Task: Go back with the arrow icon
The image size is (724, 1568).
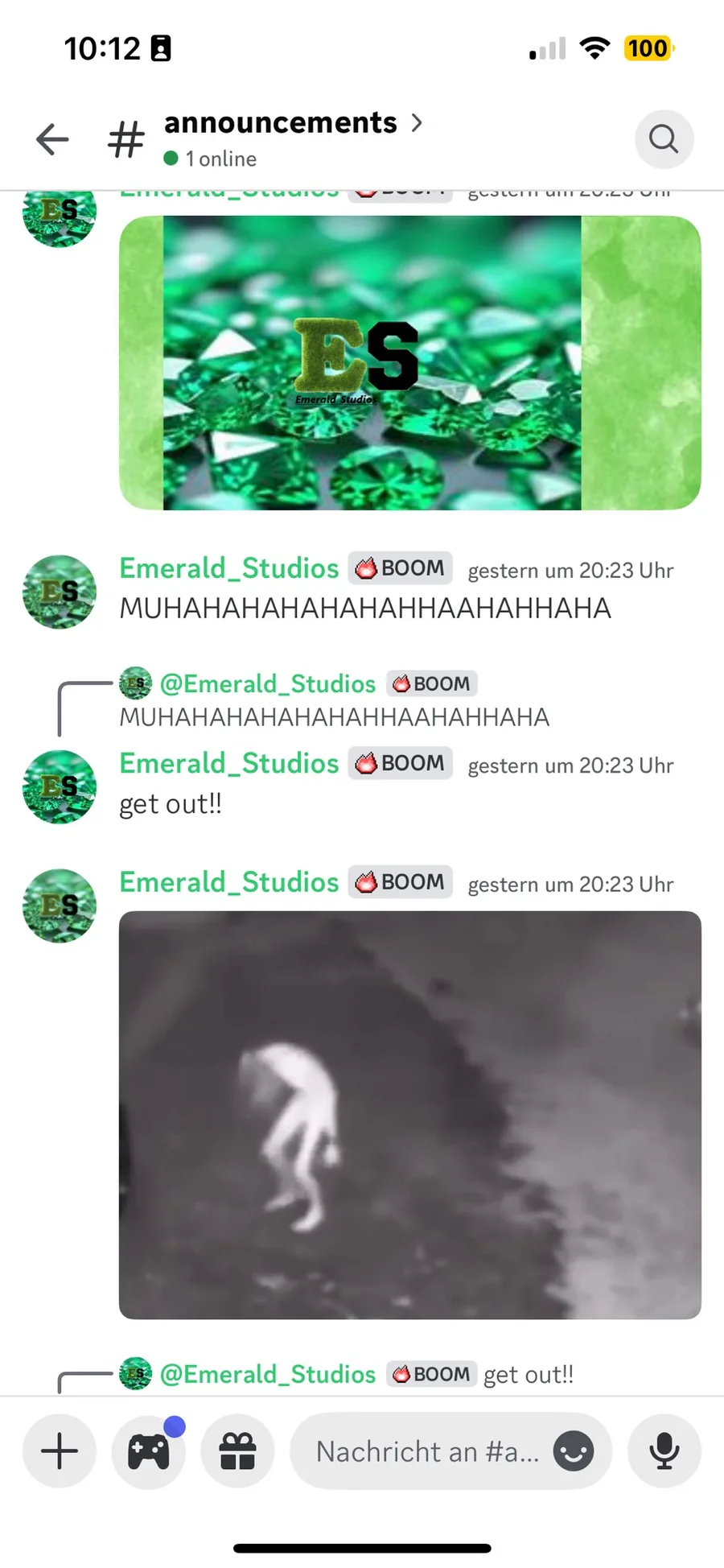Action: coord(52,139)
